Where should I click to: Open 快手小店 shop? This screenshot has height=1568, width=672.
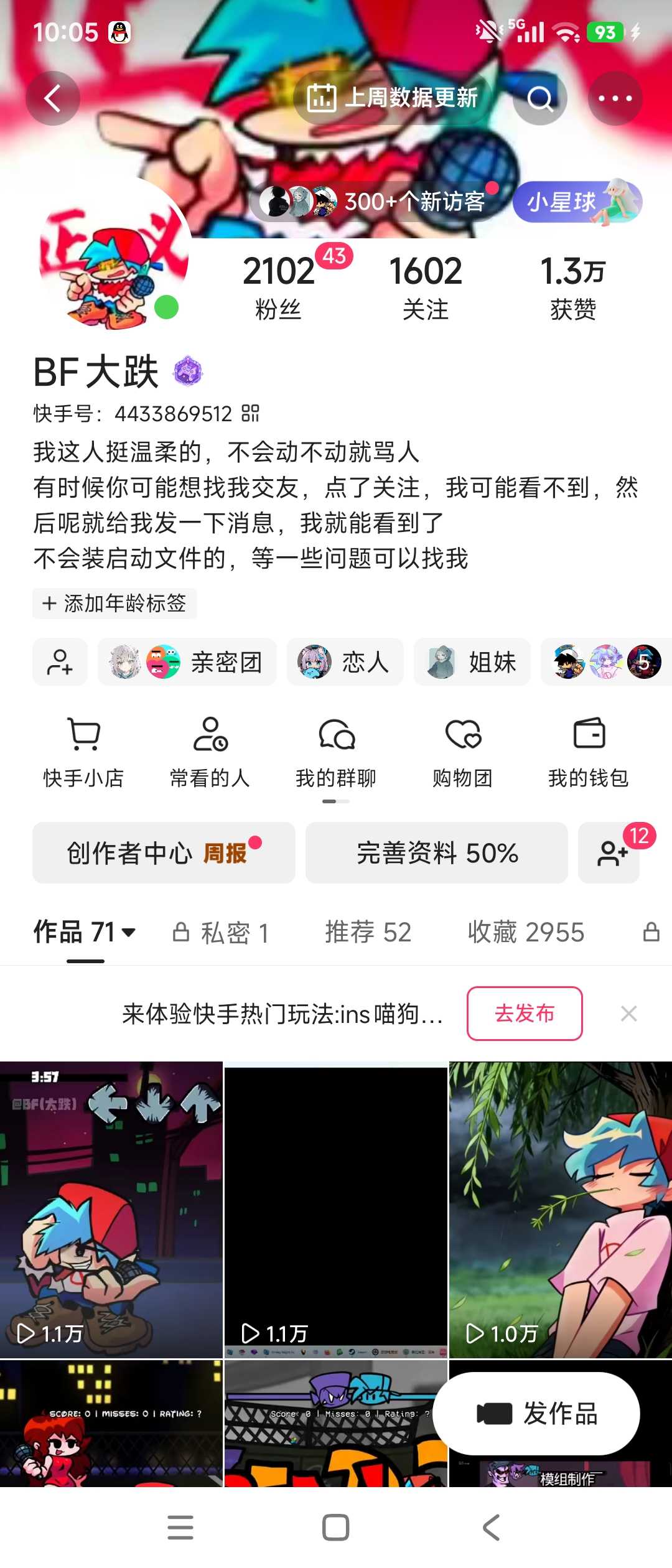click(83, 753)
